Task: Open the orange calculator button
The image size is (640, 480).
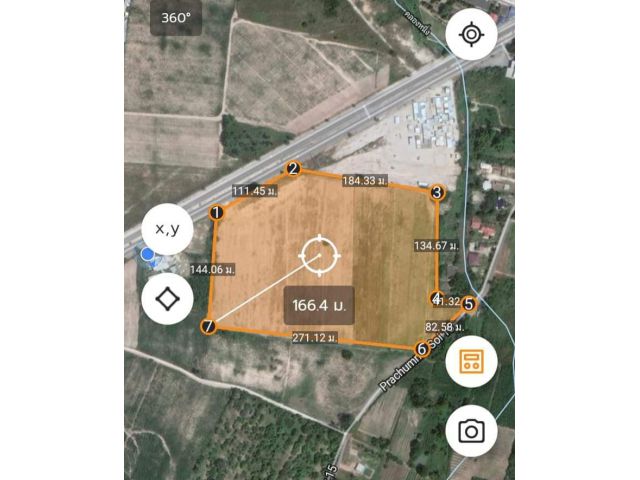Action: (x=471, y=361)
